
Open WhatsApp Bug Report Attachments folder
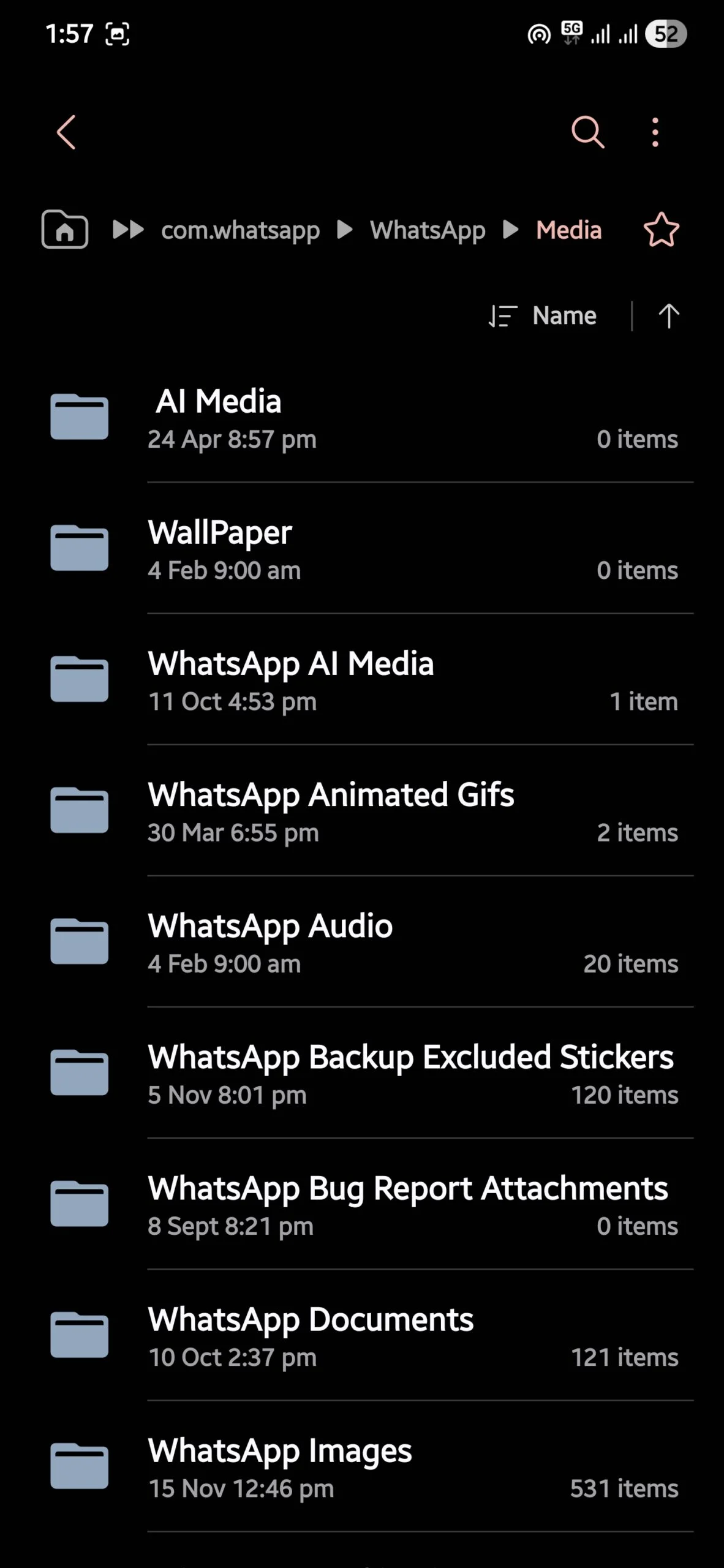368,1204
